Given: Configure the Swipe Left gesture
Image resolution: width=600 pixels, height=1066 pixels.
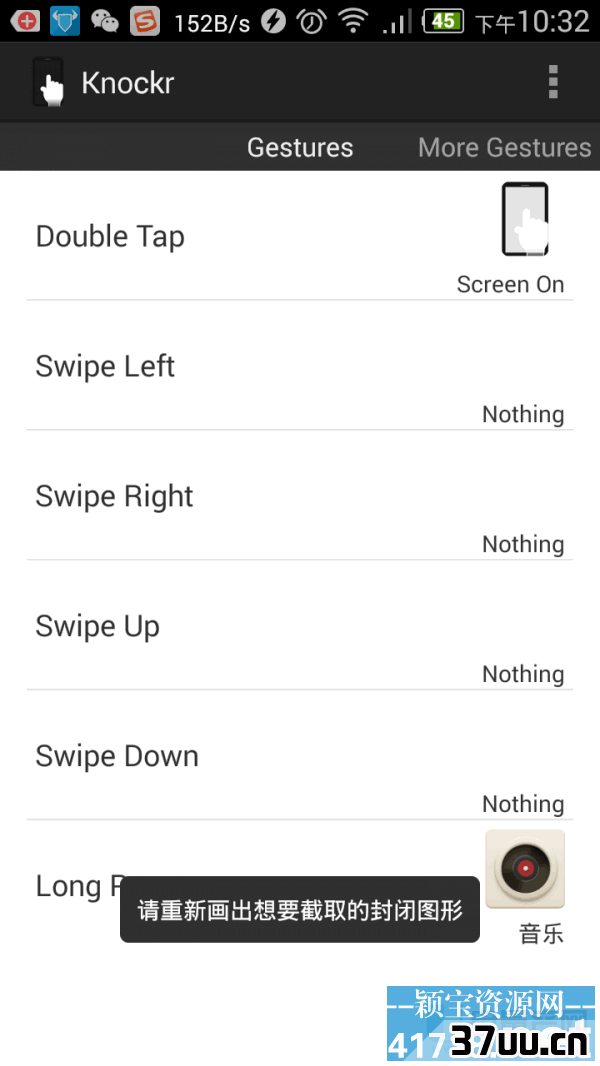Looking at the screenshot, I should (300, 365).
